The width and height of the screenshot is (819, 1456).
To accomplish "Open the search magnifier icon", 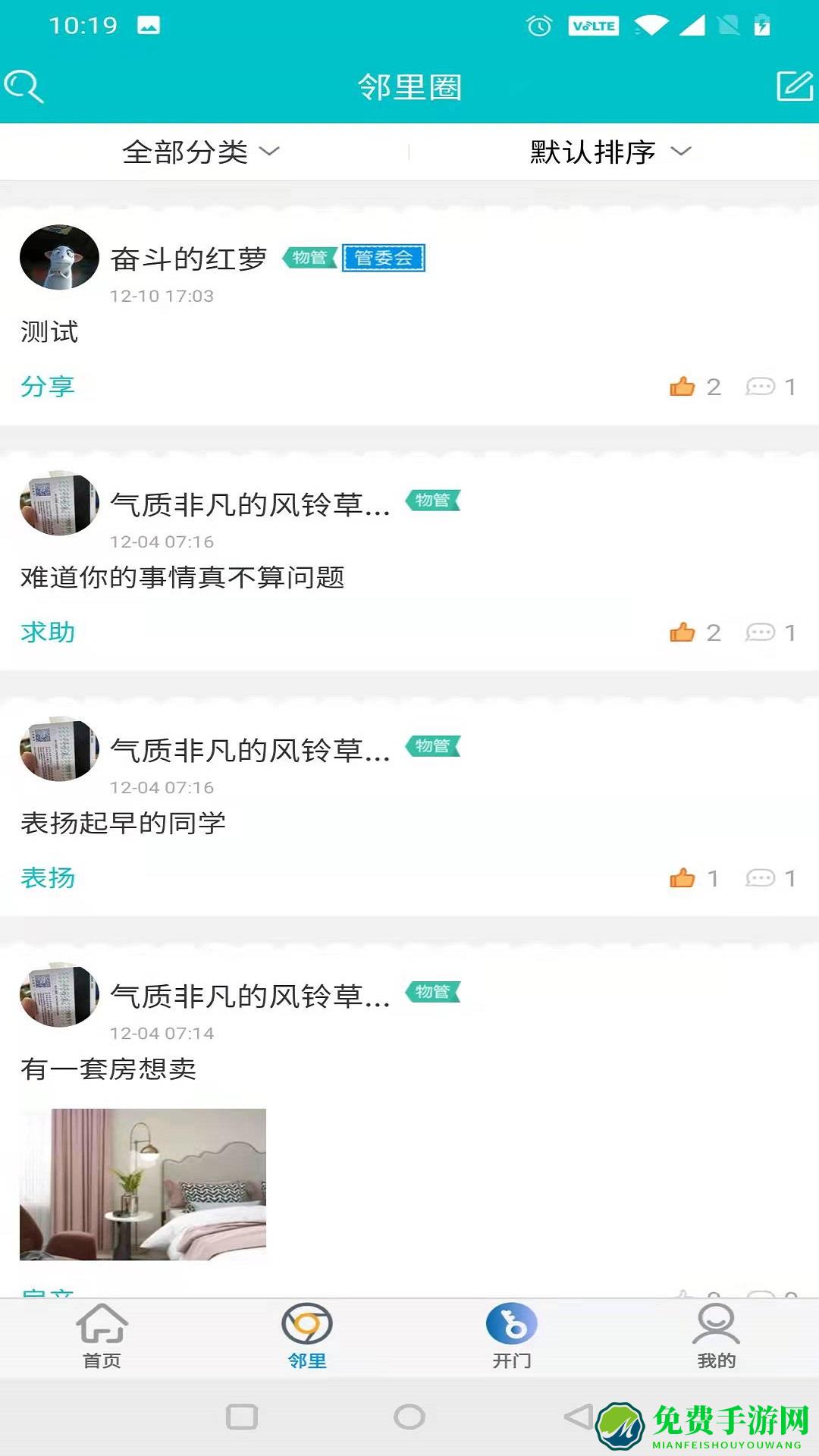I will (24, 86).
